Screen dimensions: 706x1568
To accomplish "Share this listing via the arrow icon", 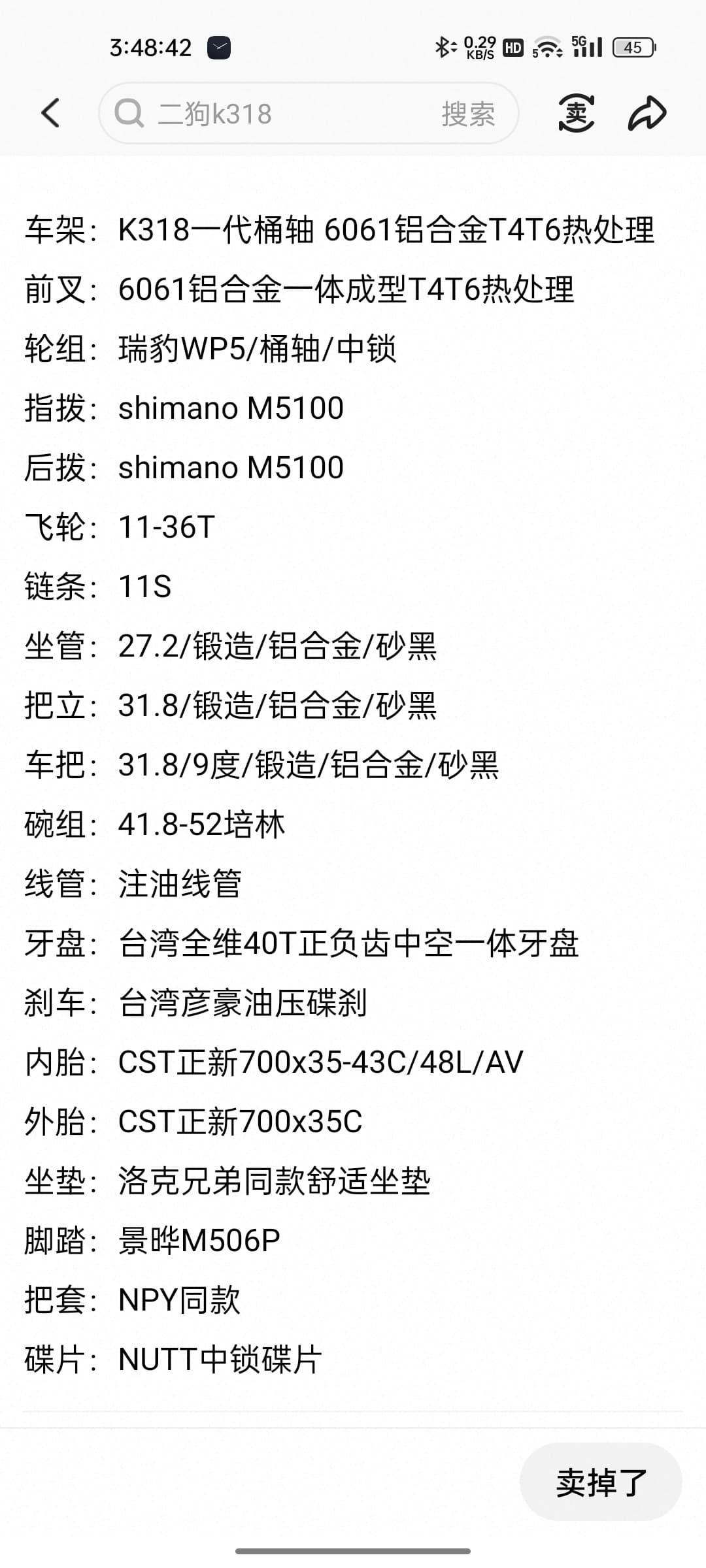I will [647, 113].
